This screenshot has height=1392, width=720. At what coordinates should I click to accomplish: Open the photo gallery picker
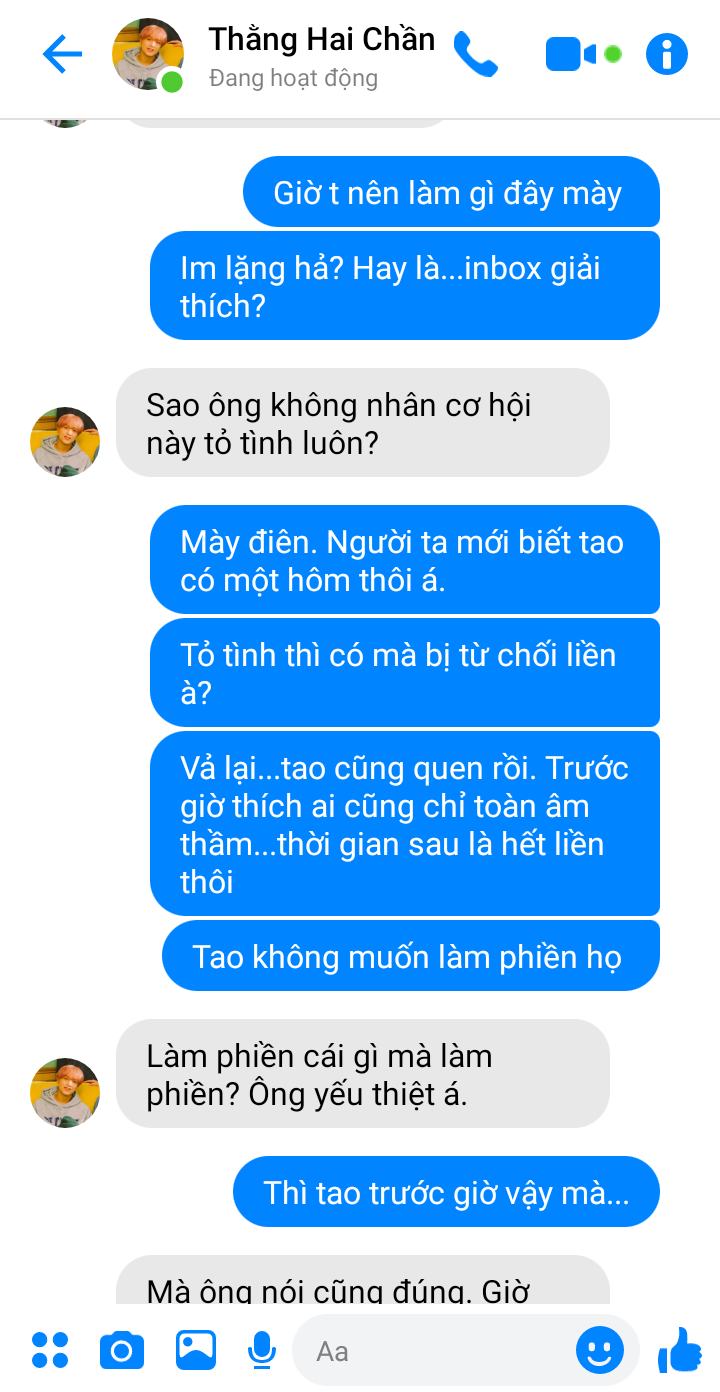pos(196,1350)
